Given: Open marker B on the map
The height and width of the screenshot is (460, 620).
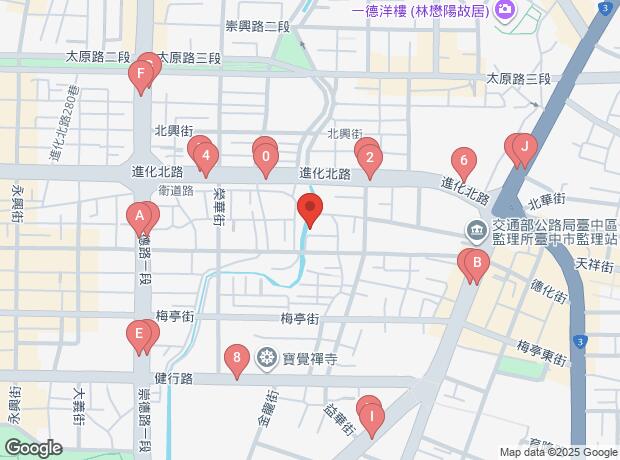Looking at the screenshot, I should coord(478,266).
